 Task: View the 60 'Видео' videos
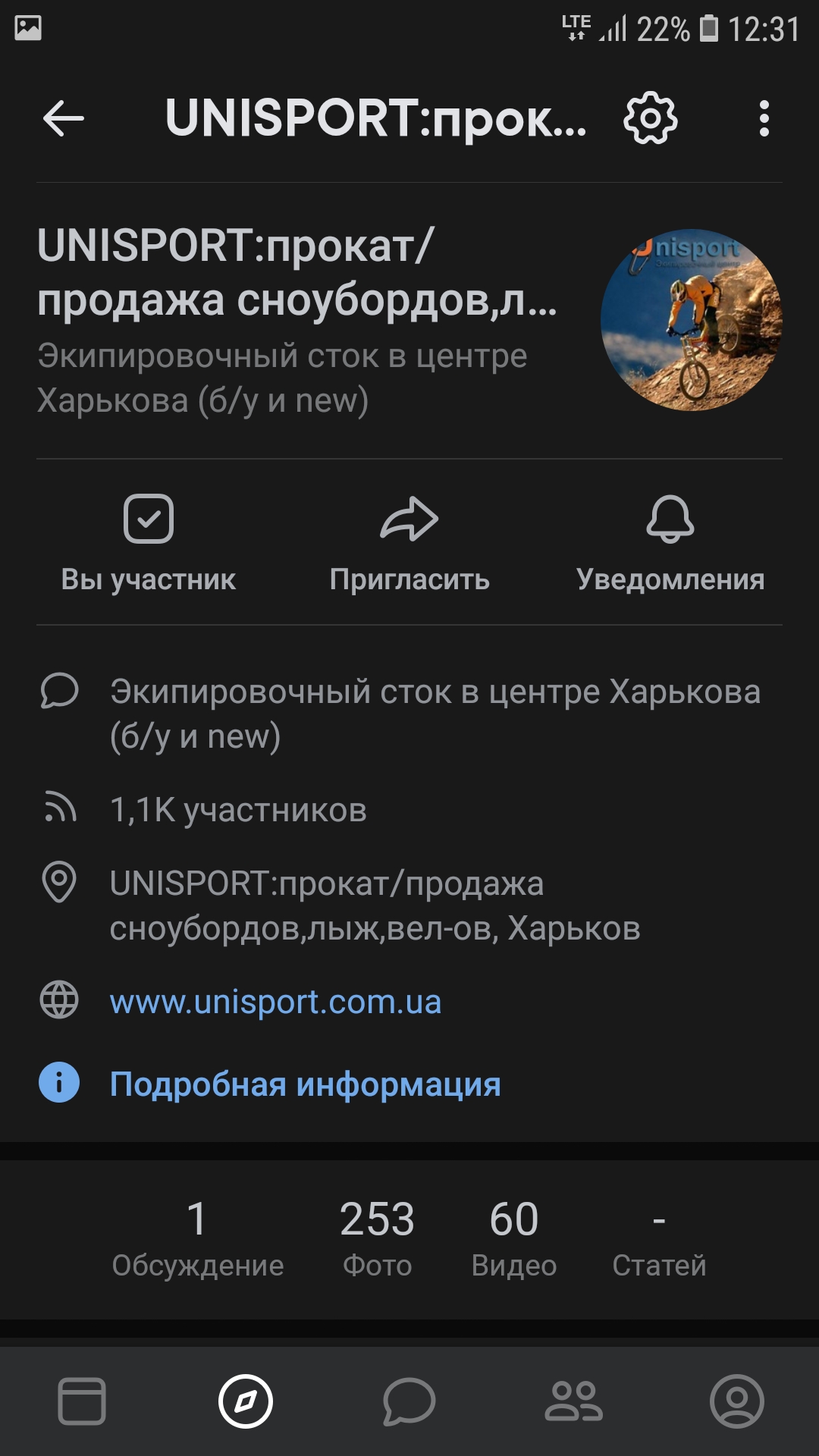514,1238
